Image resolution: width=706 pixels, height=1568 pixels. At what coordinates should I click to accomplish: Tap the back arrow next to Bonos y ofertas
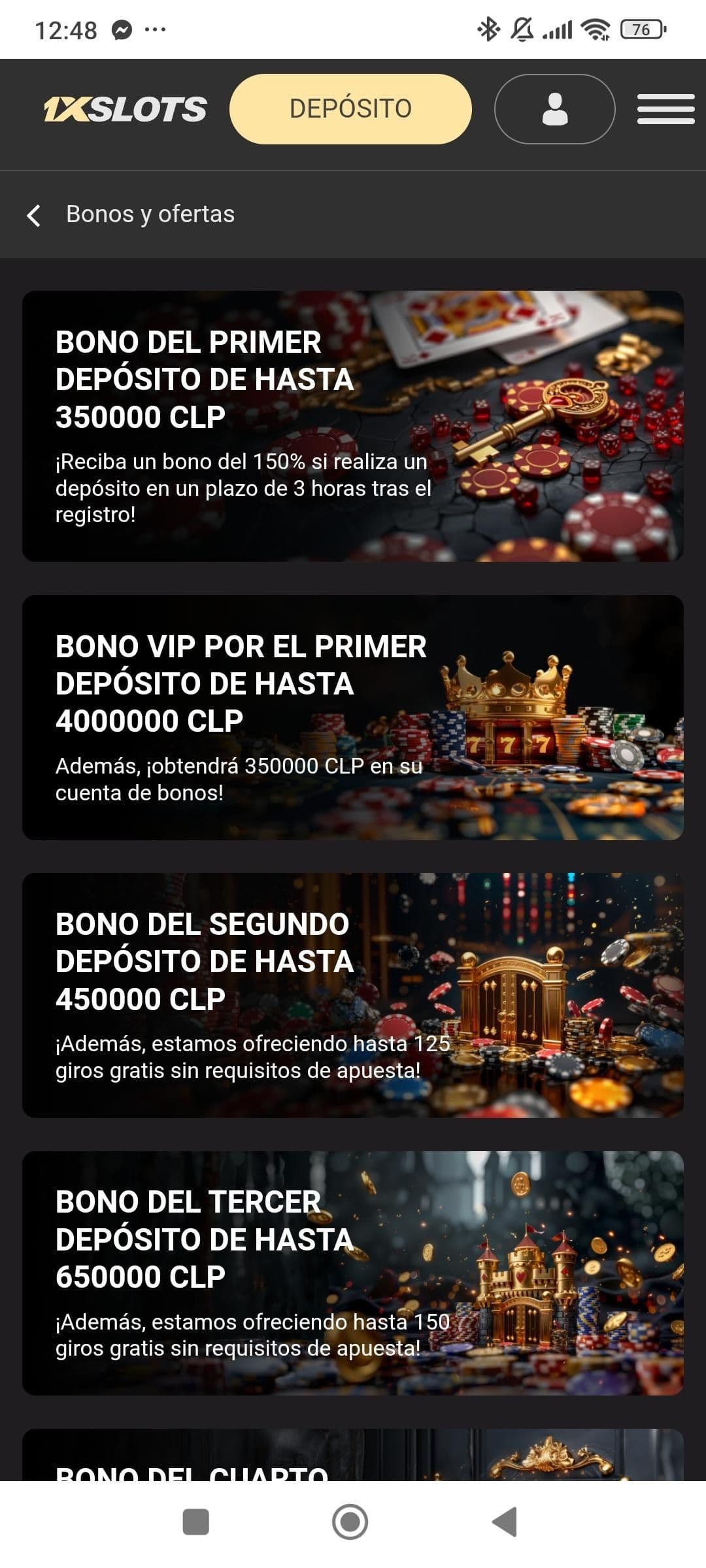click(x=34, y=214)
